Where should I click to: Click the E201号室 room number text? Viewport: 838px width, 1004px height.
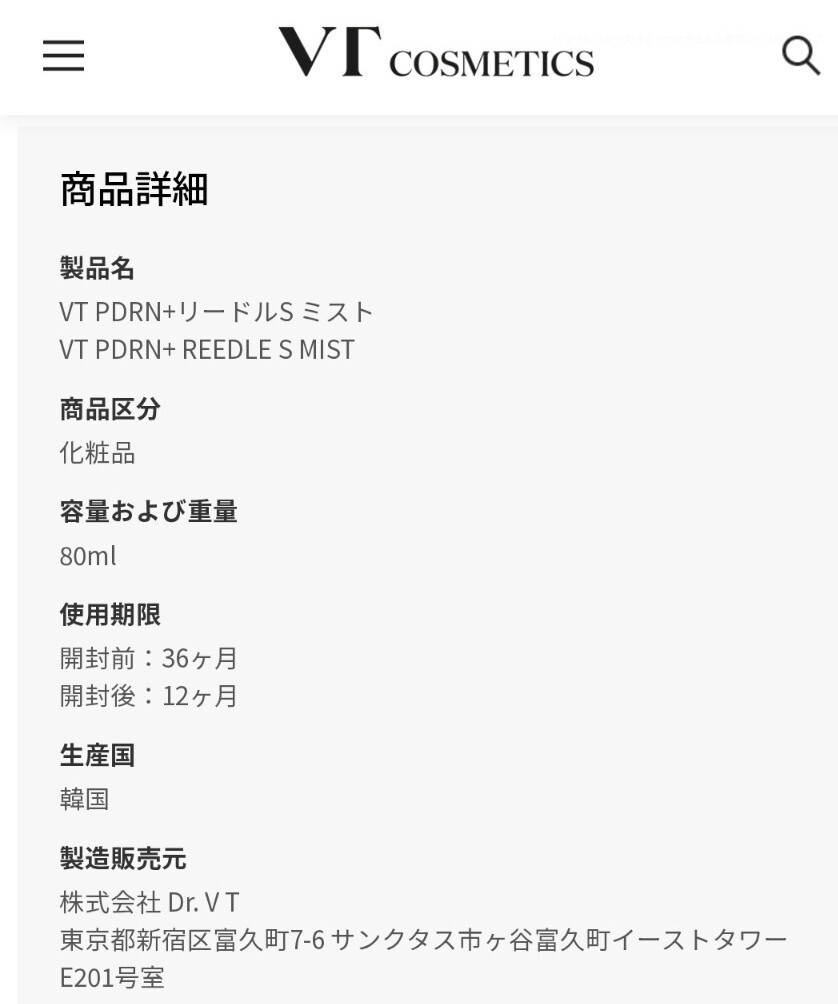click(111, 978)
